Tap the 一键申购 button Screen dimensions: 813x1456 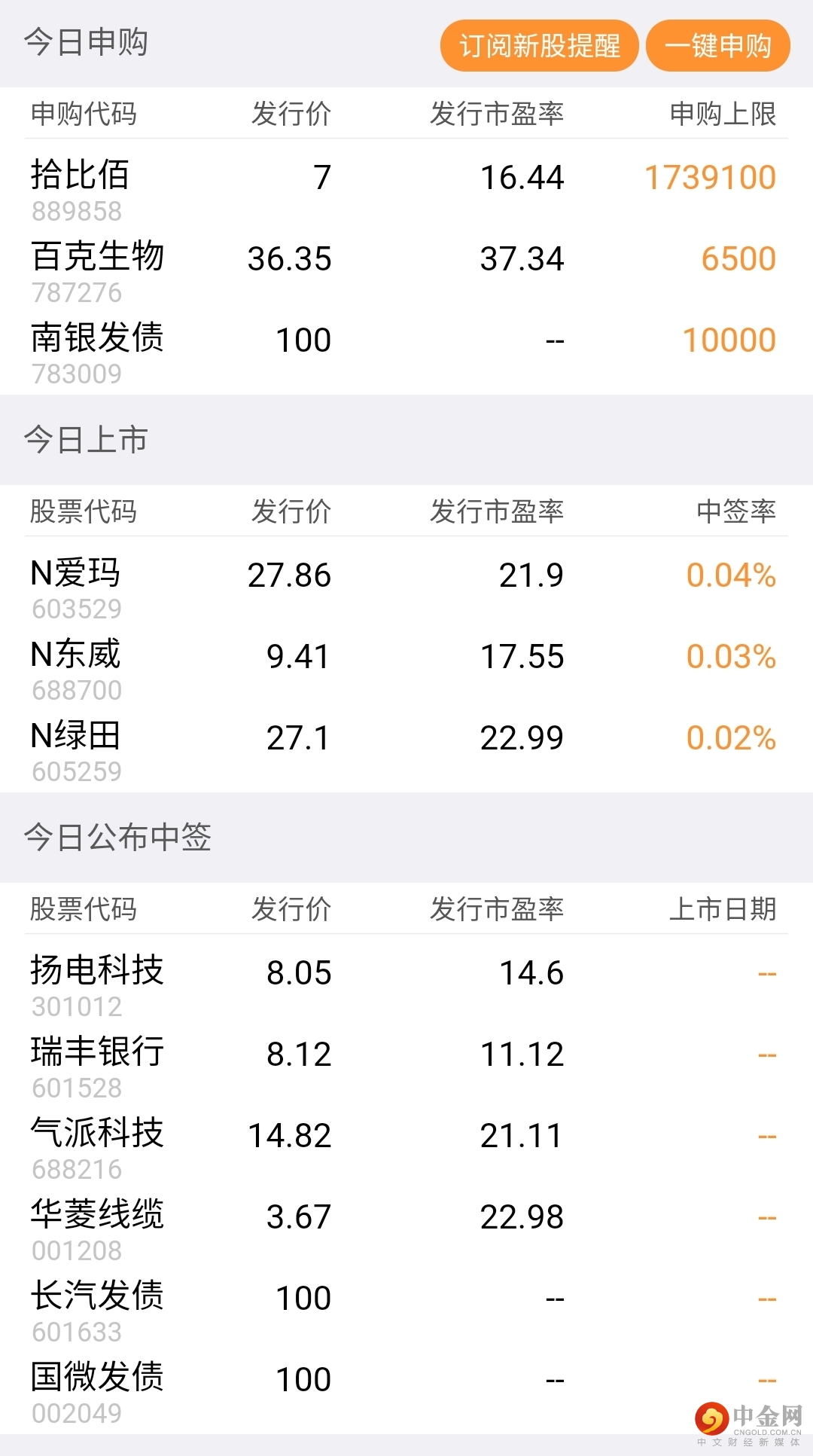tap(717, 46)
